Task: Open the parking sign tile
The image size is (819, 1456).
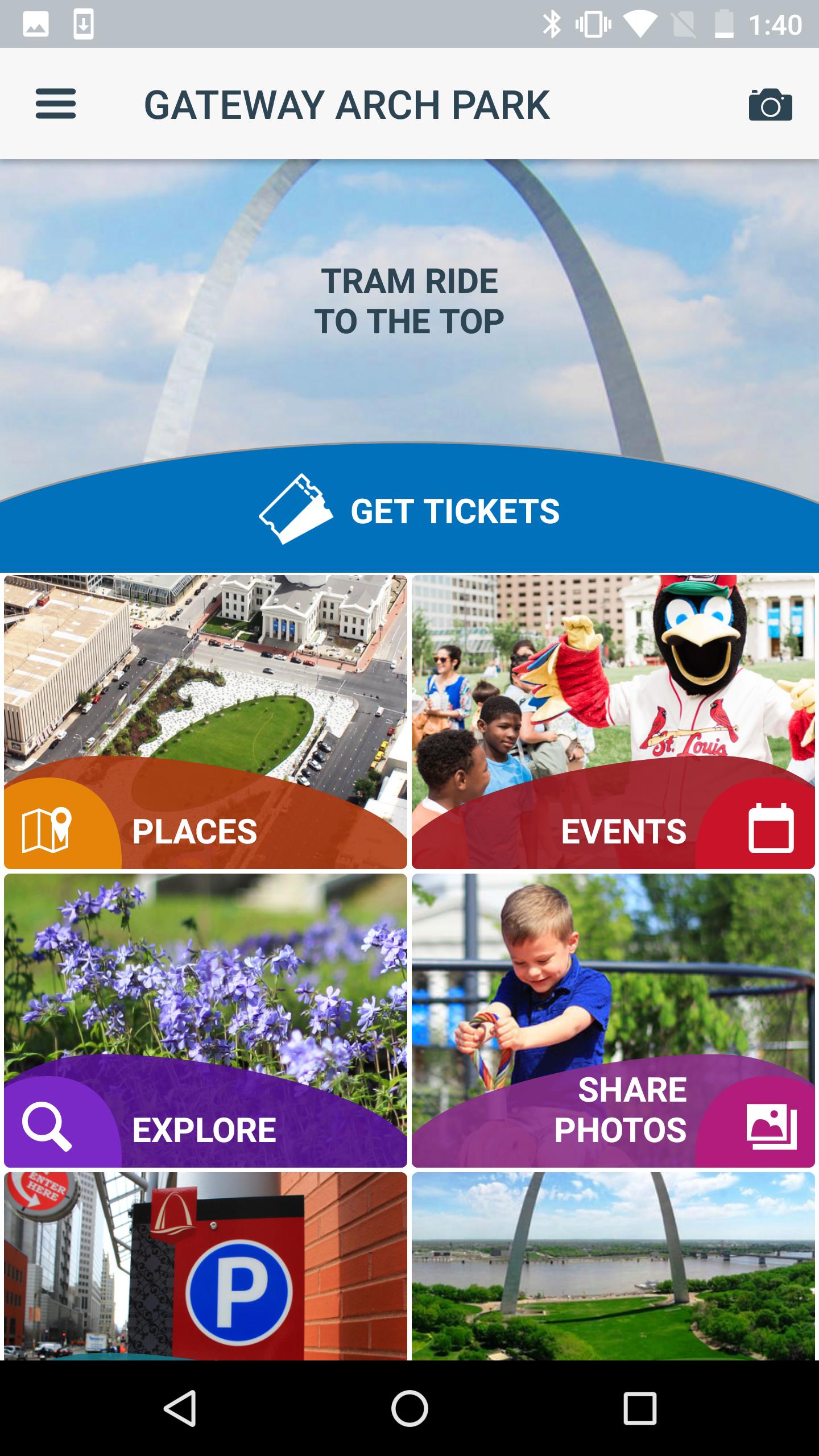Action: pyautogui.click(x=205, y=1265)
